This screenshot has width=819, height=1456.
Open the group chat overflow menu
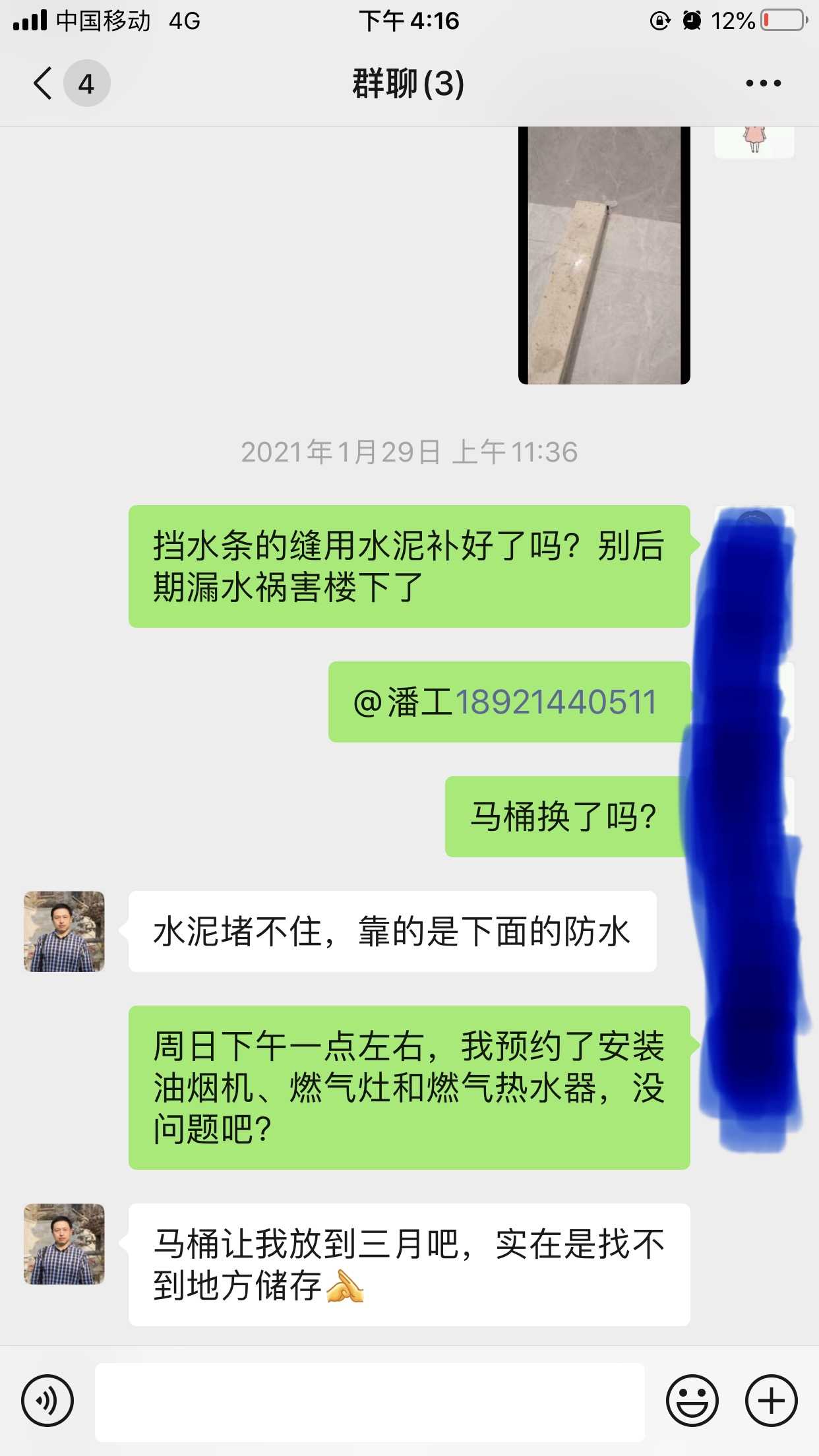pyautogui.click(x=763, y=84)
